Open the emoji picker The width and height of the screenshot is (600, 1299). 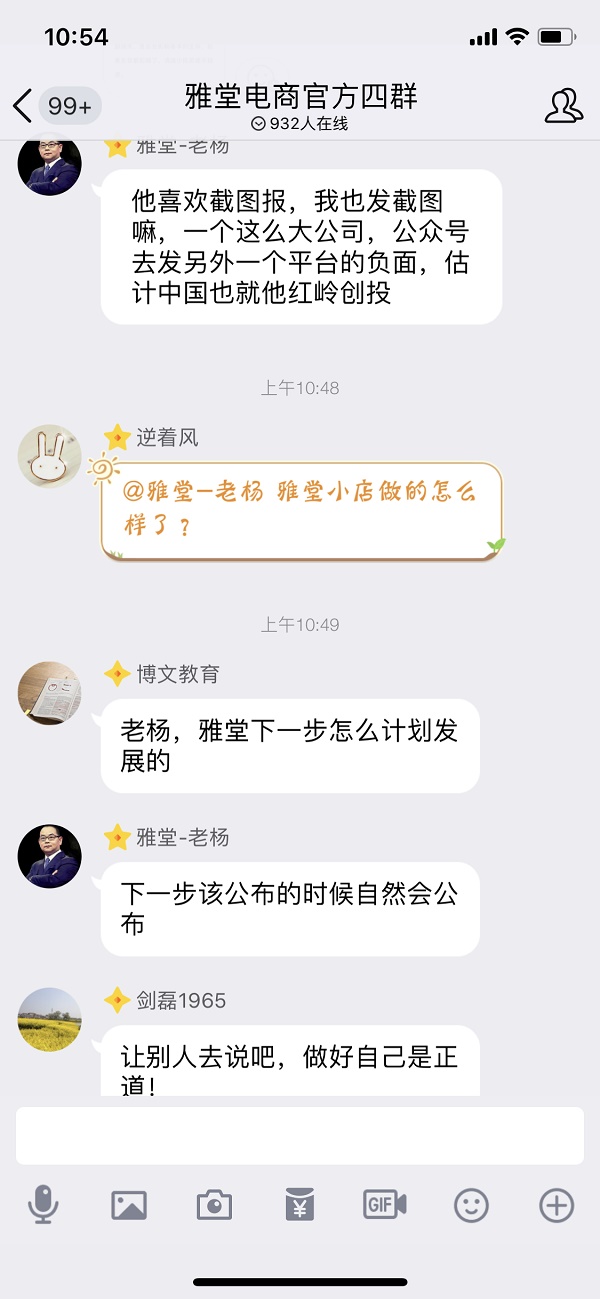[471, 1205]
